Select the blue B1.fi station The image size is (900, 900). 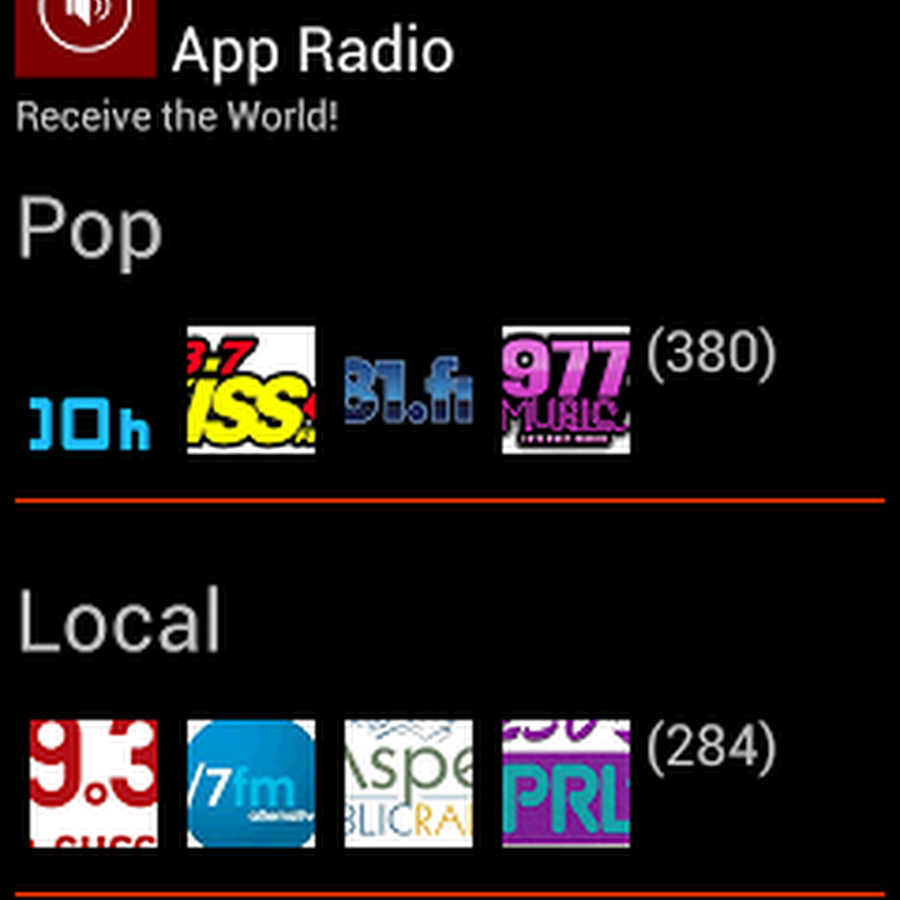point(409,391)
